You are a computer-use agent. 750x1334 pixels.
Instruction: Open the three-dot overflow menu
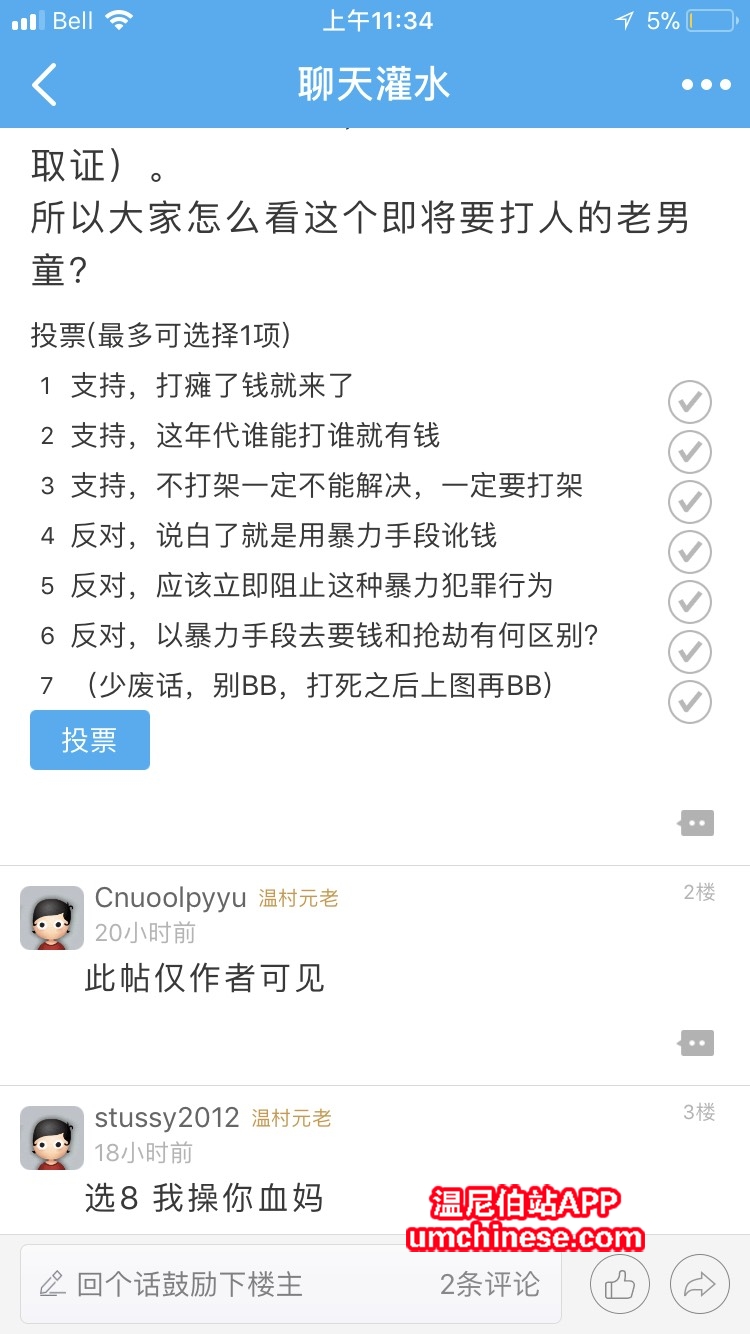pyautogui.click(x=706, y=85)
